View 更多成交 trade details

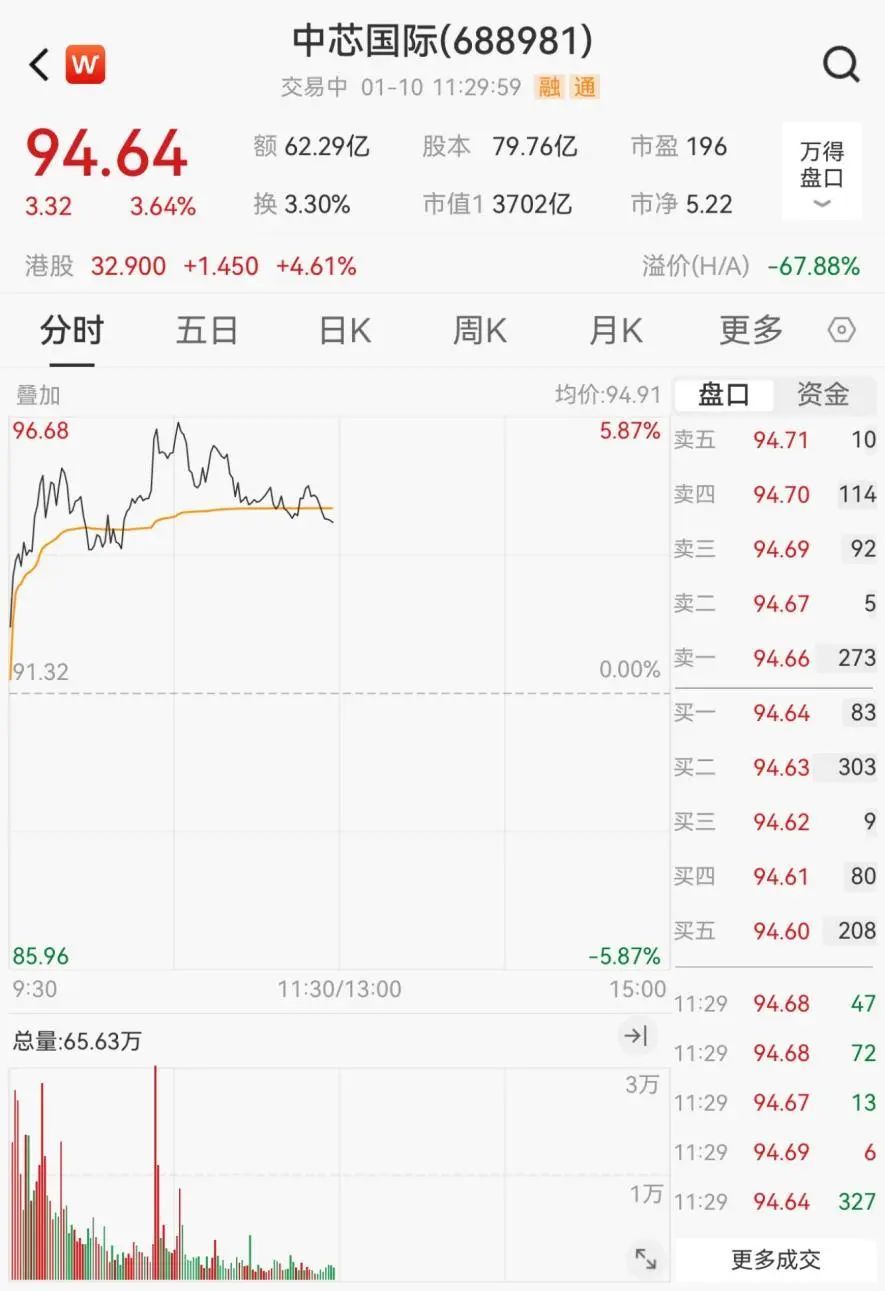(775, 1259)
